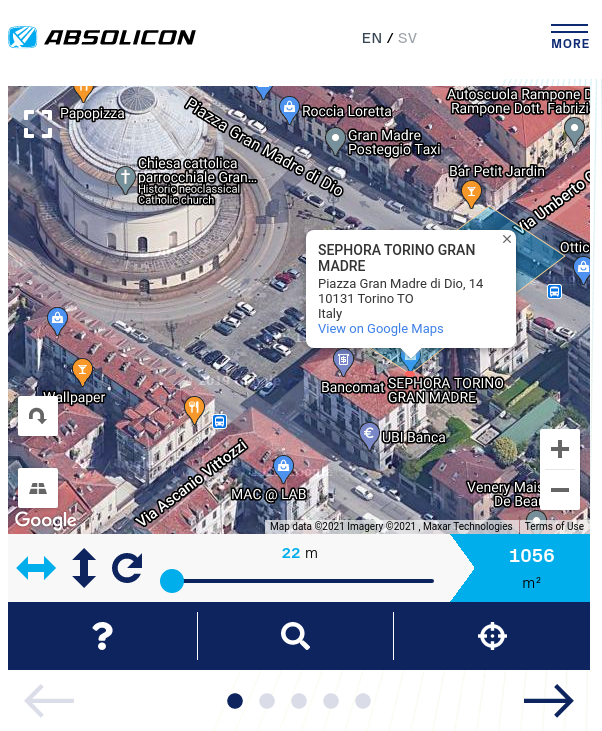Rotate the map view

point(38,416)
